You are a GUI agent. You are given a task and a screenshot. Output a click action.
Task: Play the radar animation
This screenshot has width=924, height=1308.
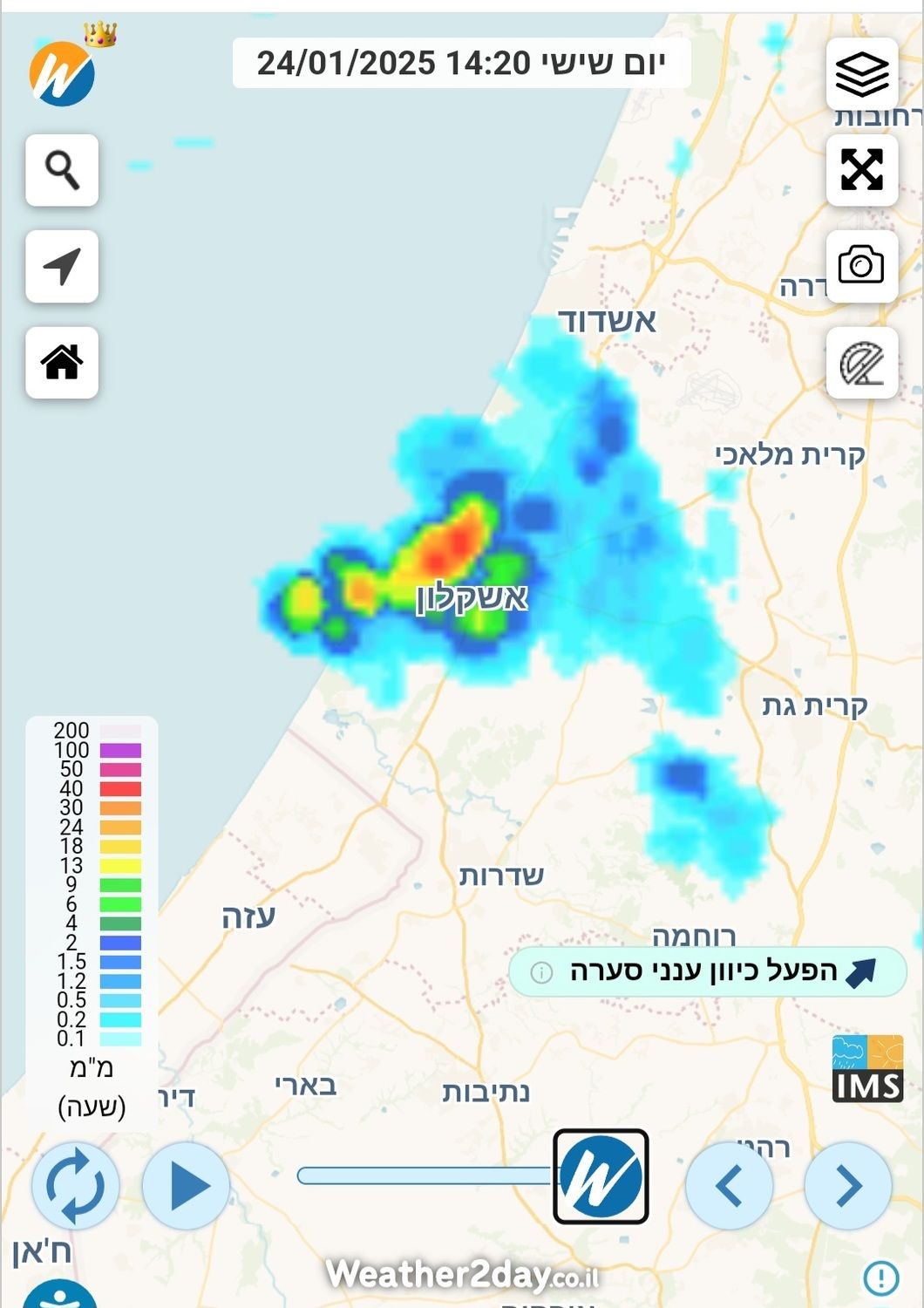click(187, 1186)
